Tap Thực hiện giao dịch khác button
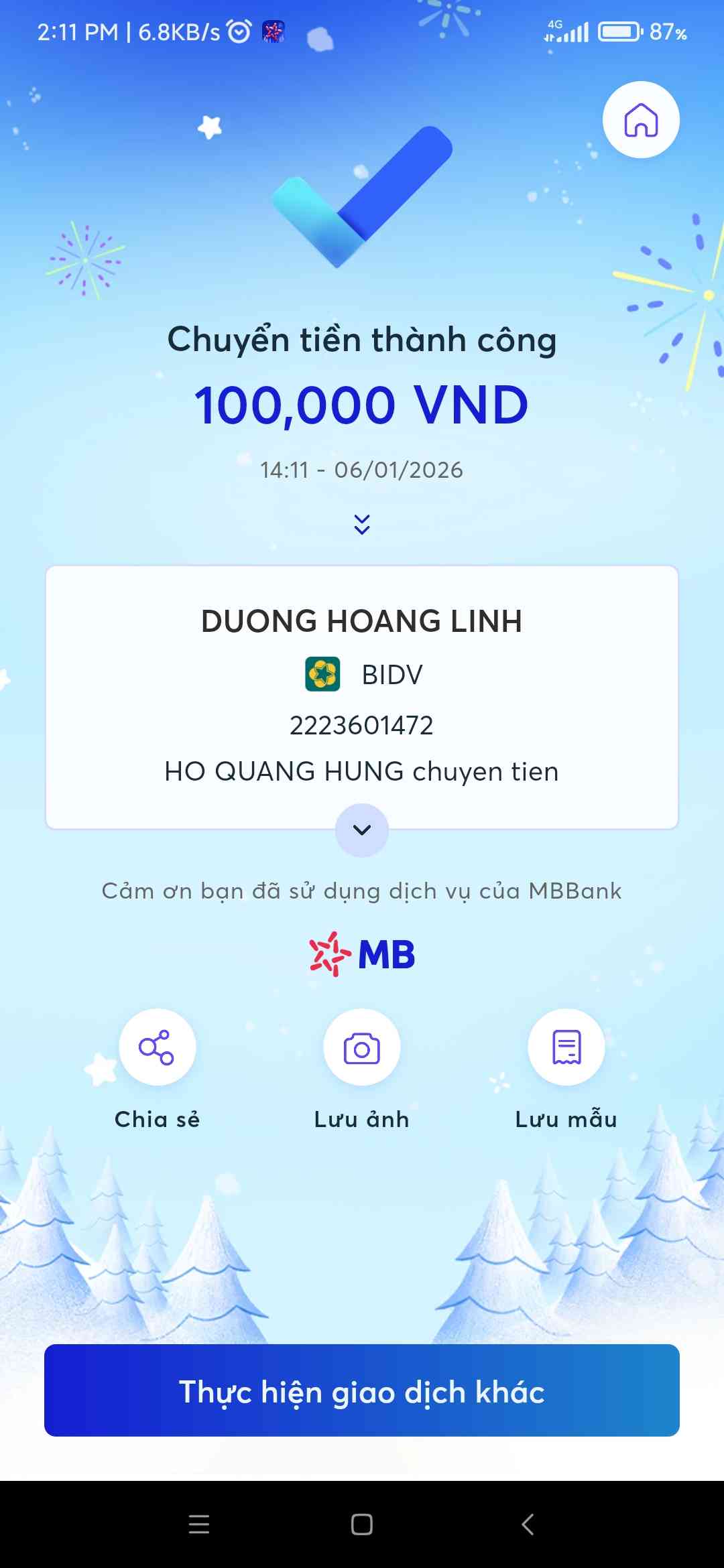Screen dimensions: 724x1568 pos(362,1390)
